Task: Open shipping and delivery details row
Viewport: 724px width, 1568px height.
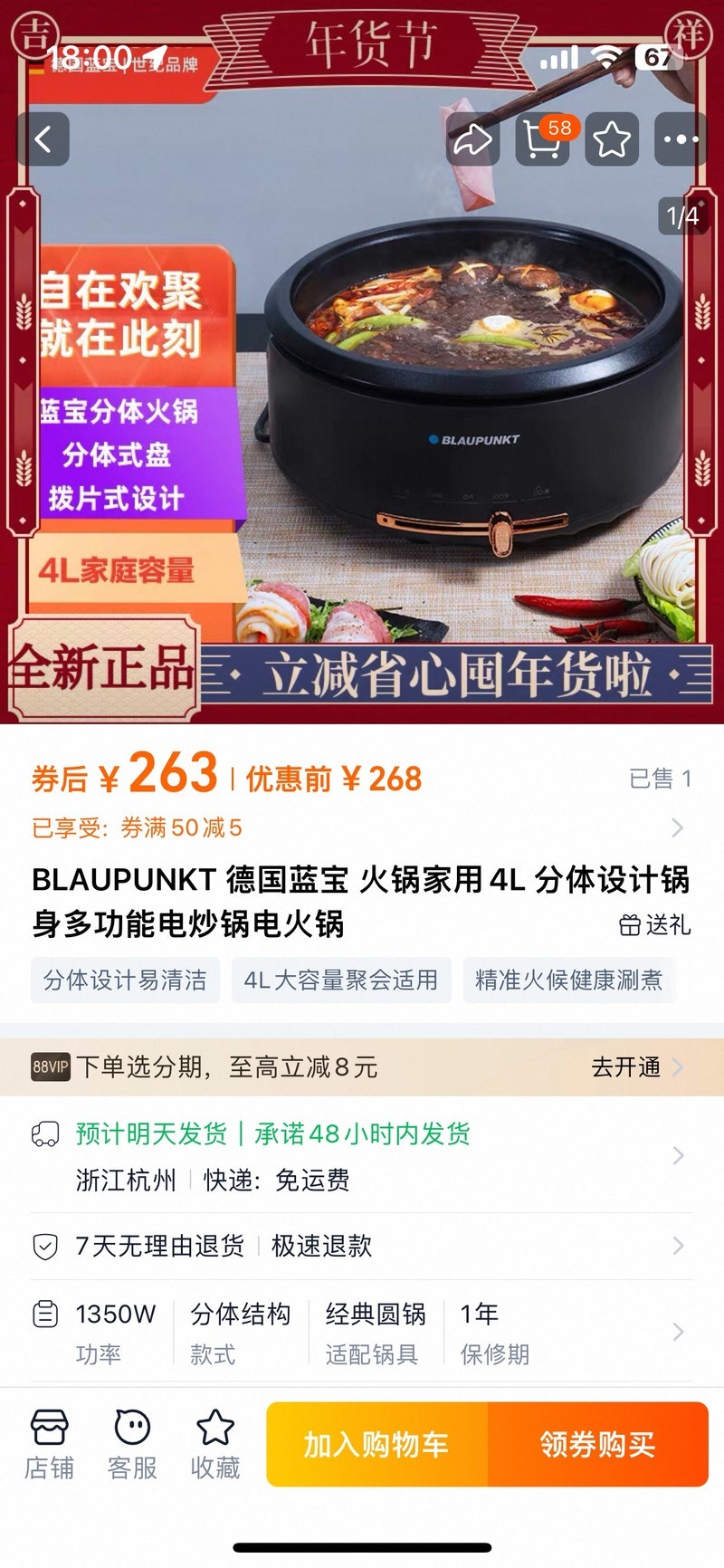Action: tap(362, 1156)
